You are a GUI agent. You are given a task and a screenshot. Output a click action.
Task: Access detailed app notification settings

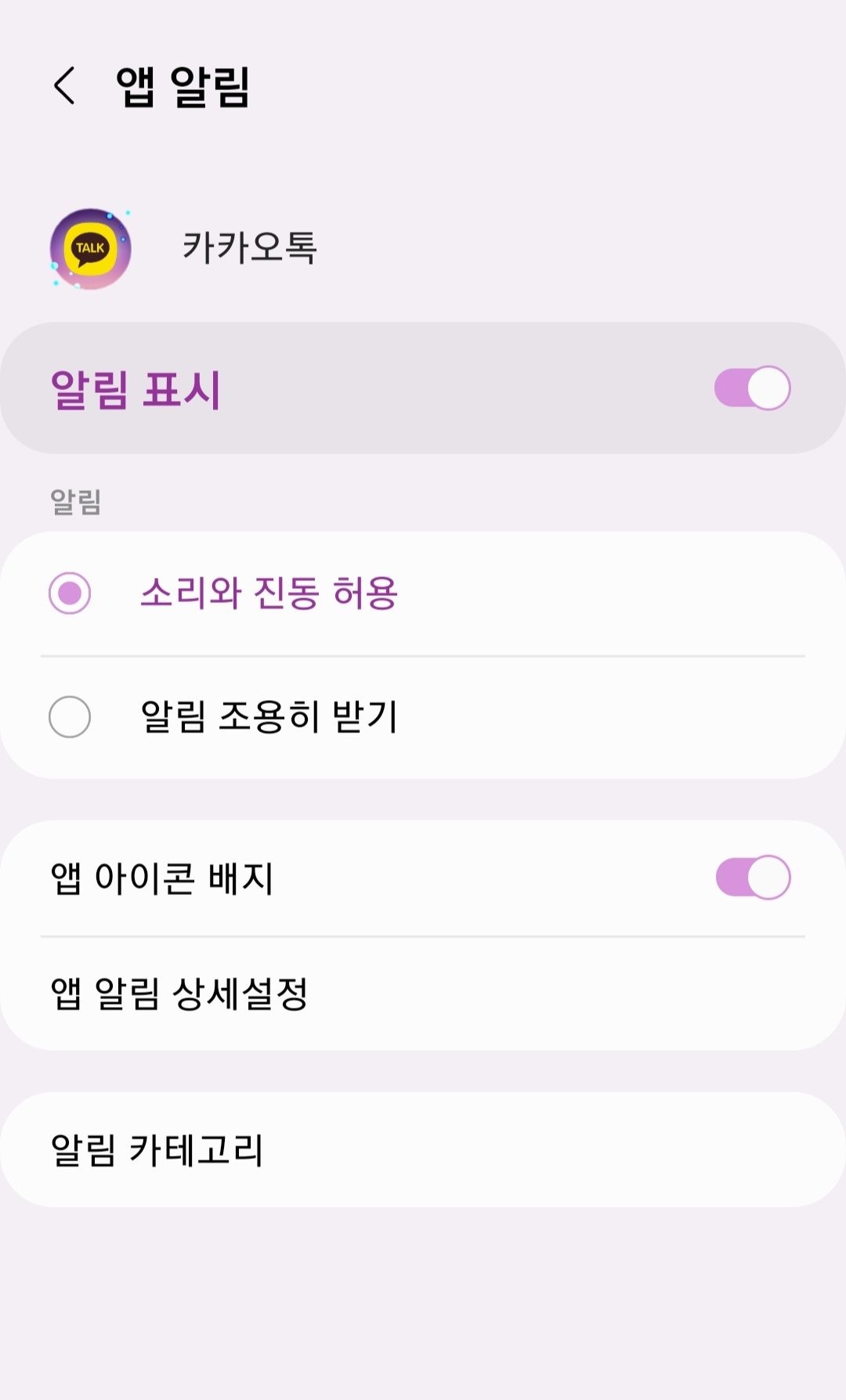tap(180, 994)
